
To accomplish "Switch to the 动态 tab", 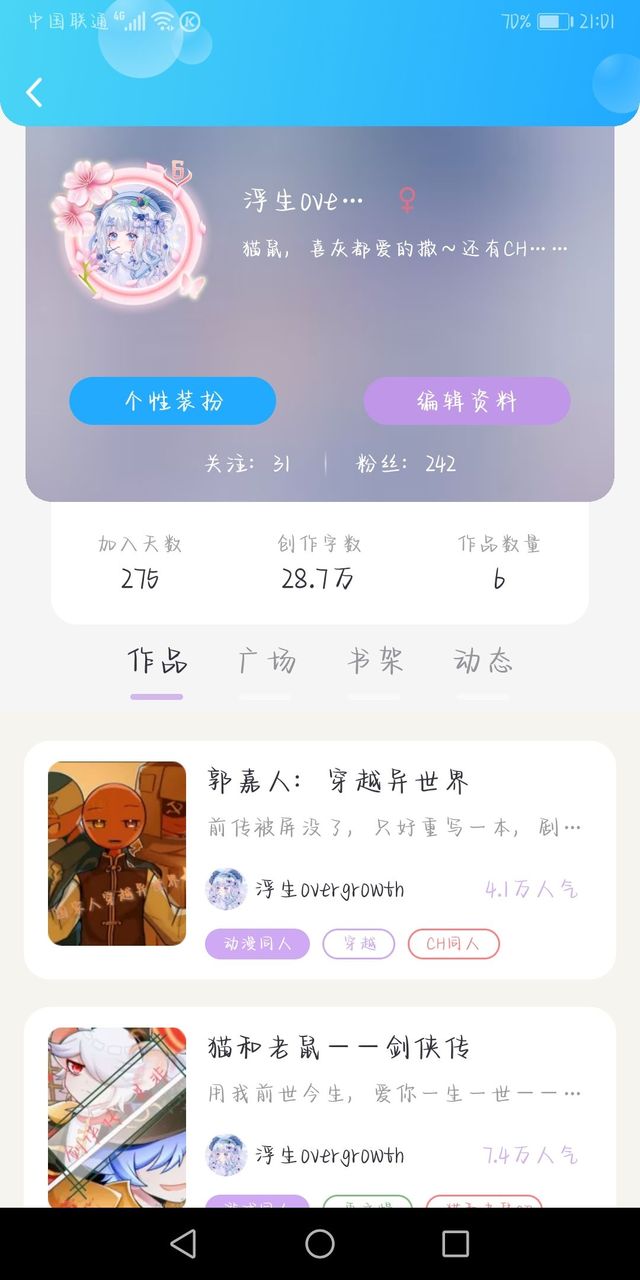I will (x=483, y=661).
